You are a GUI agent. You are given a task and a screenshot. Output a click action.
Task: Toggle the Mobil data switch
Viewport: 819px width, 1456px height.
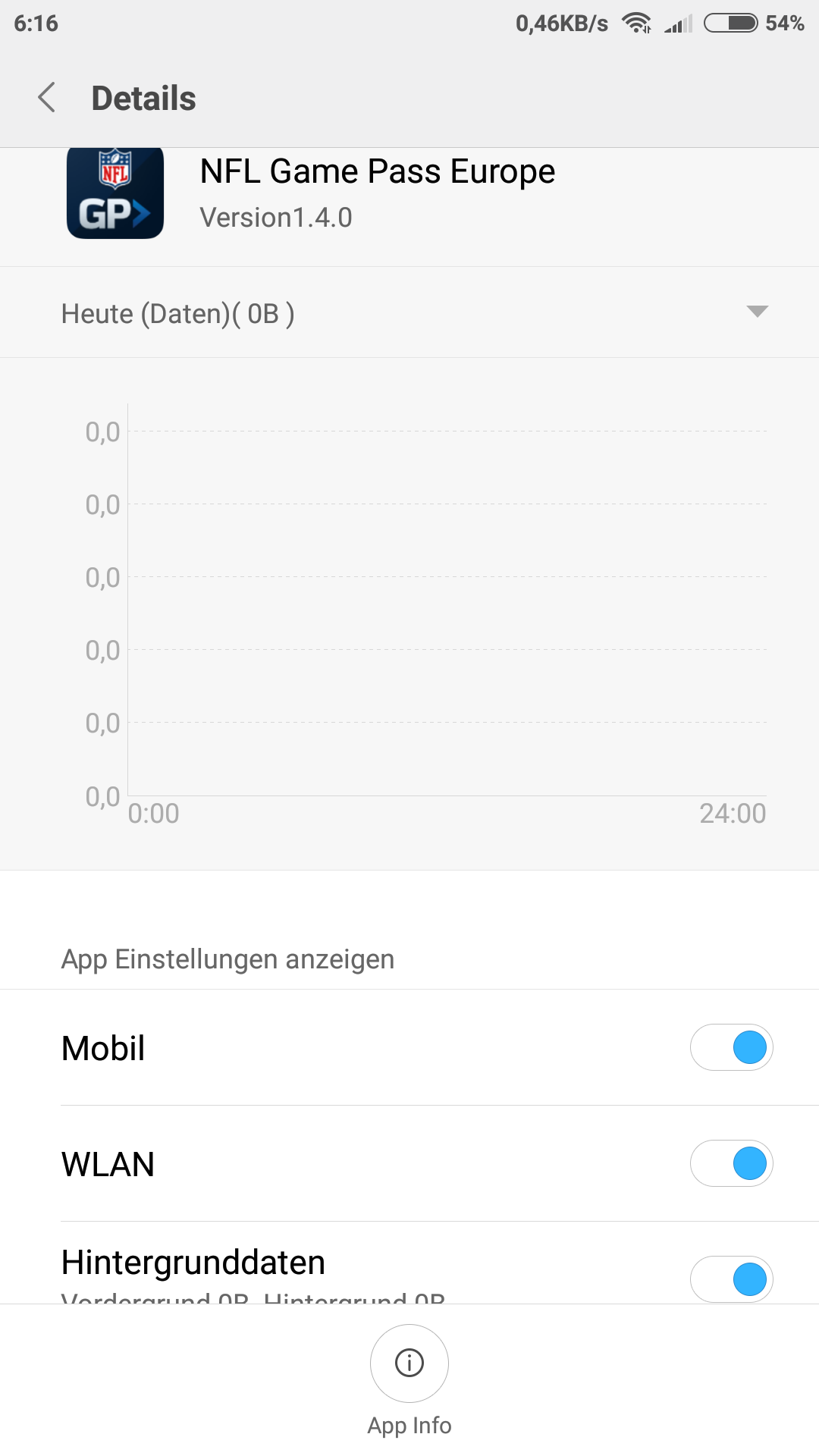click(731, 1047)
